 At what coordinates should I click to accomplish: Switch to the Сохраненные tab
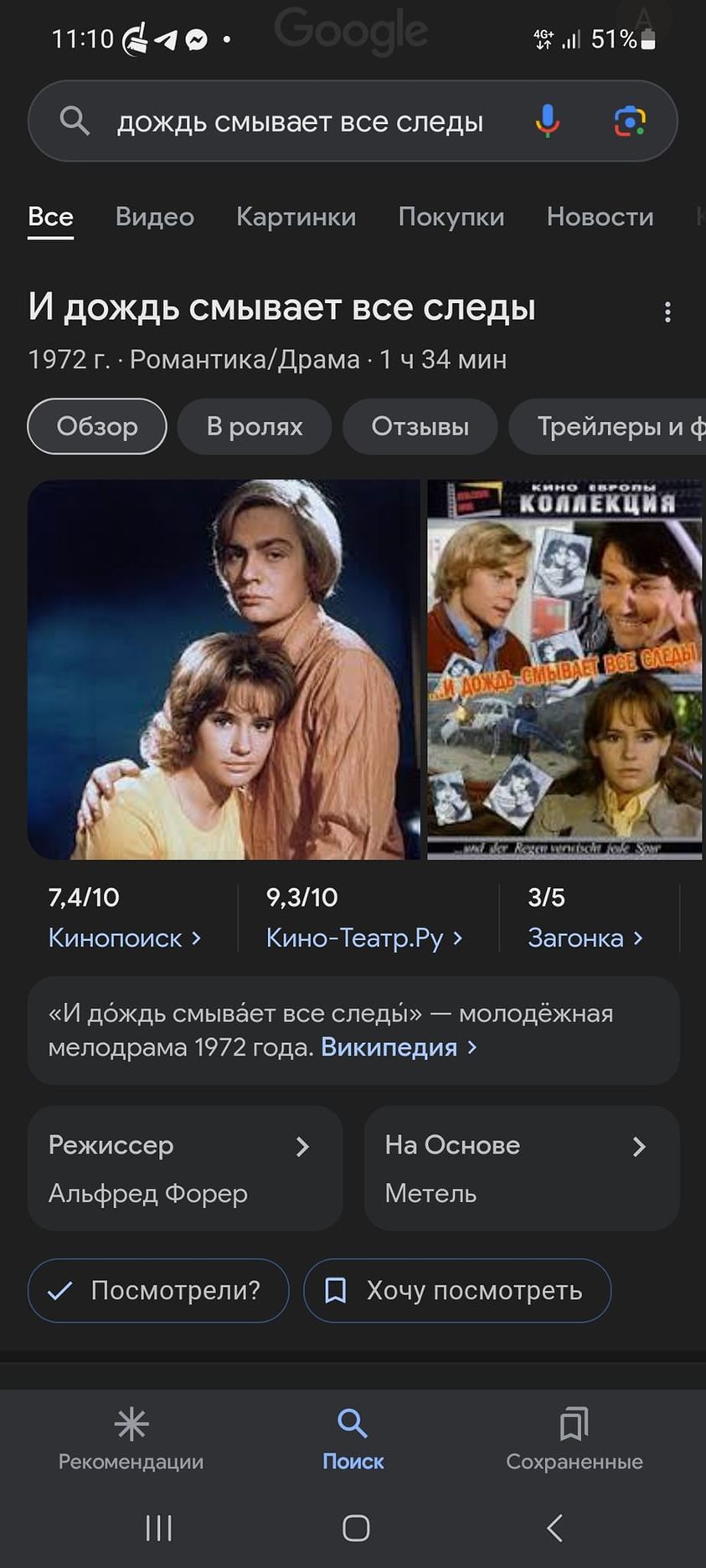[574, 1438]
